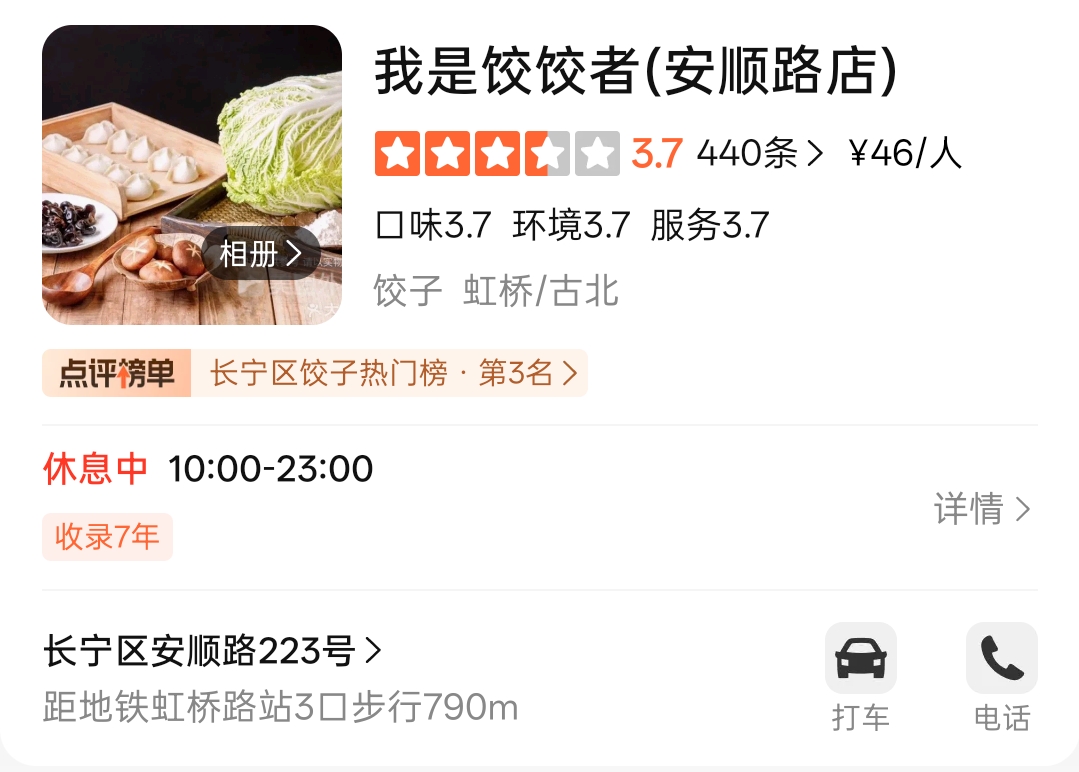The image size is (1079, 772).
Task: Open 长宁区饺子热门榜 ranking list
Action: 392,373
